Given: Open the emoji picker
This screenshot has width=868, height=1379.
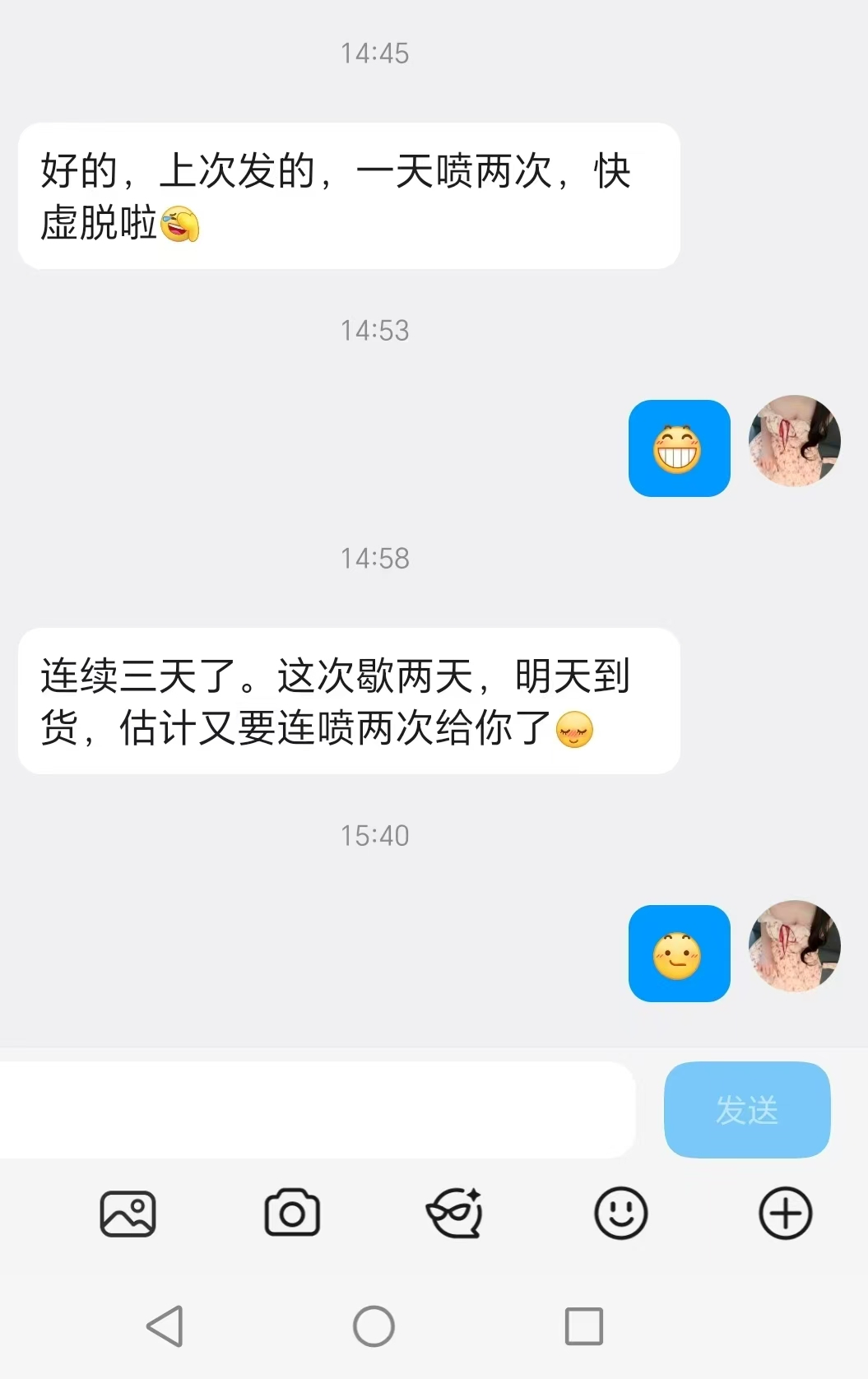Looking at the screenshot, I should click(621, 1214).
